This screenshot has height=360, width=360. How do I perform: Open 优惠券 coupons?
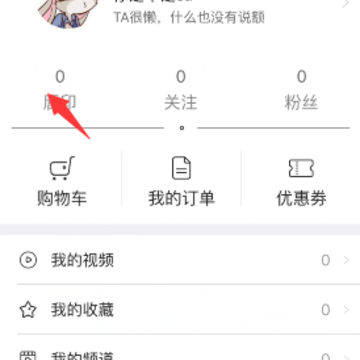[301, 182]
